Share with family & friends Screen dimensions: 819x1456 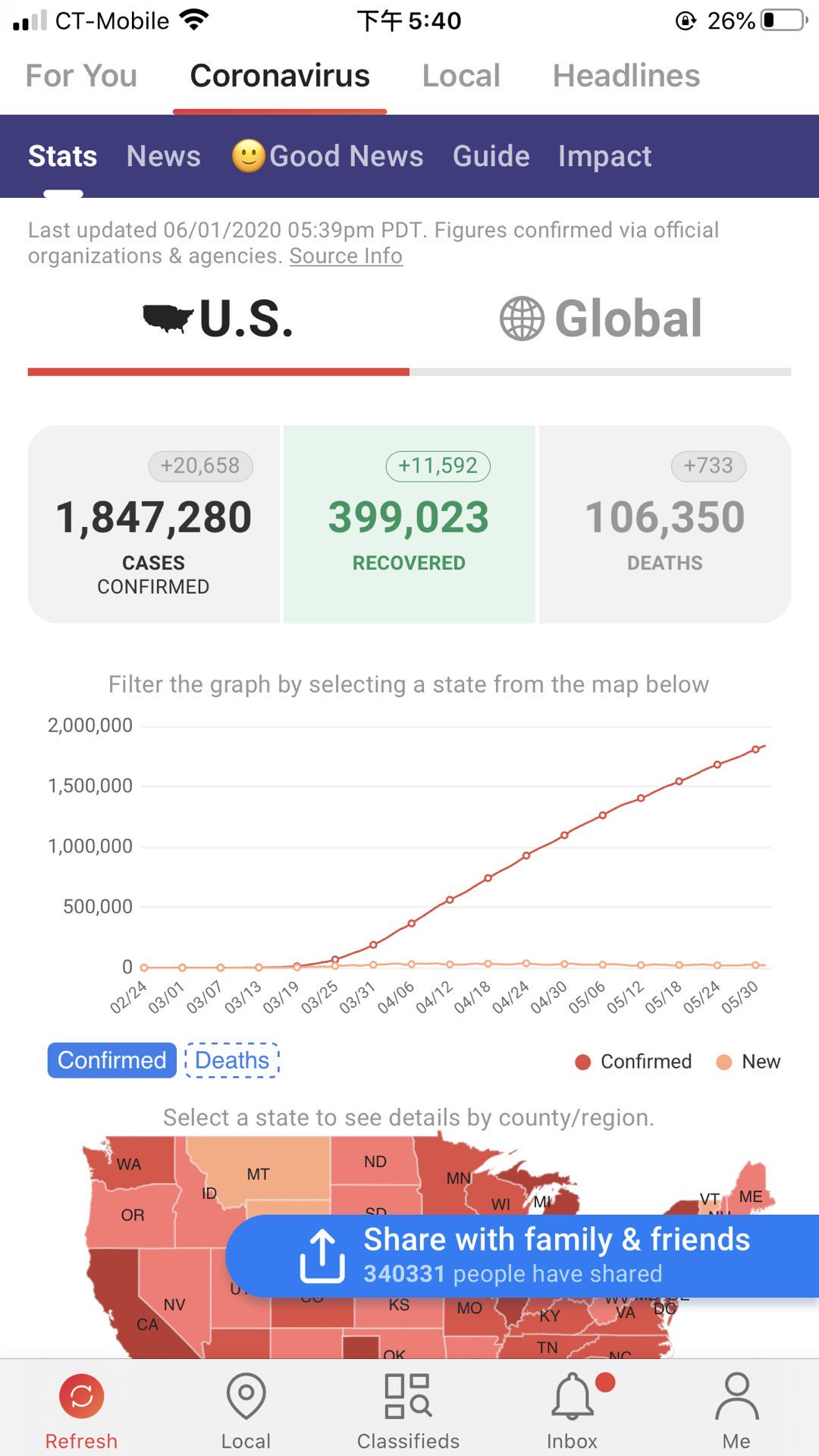[522, 1256]
